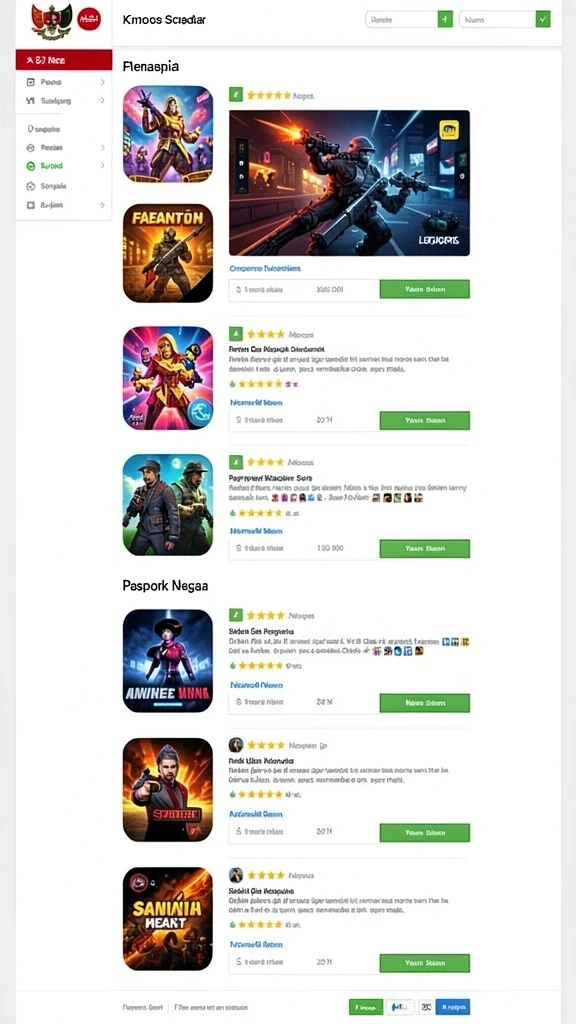The image size is (576, 1024).
Task: Open the SANINIA HEART game tile
Action: coord(168,919)
